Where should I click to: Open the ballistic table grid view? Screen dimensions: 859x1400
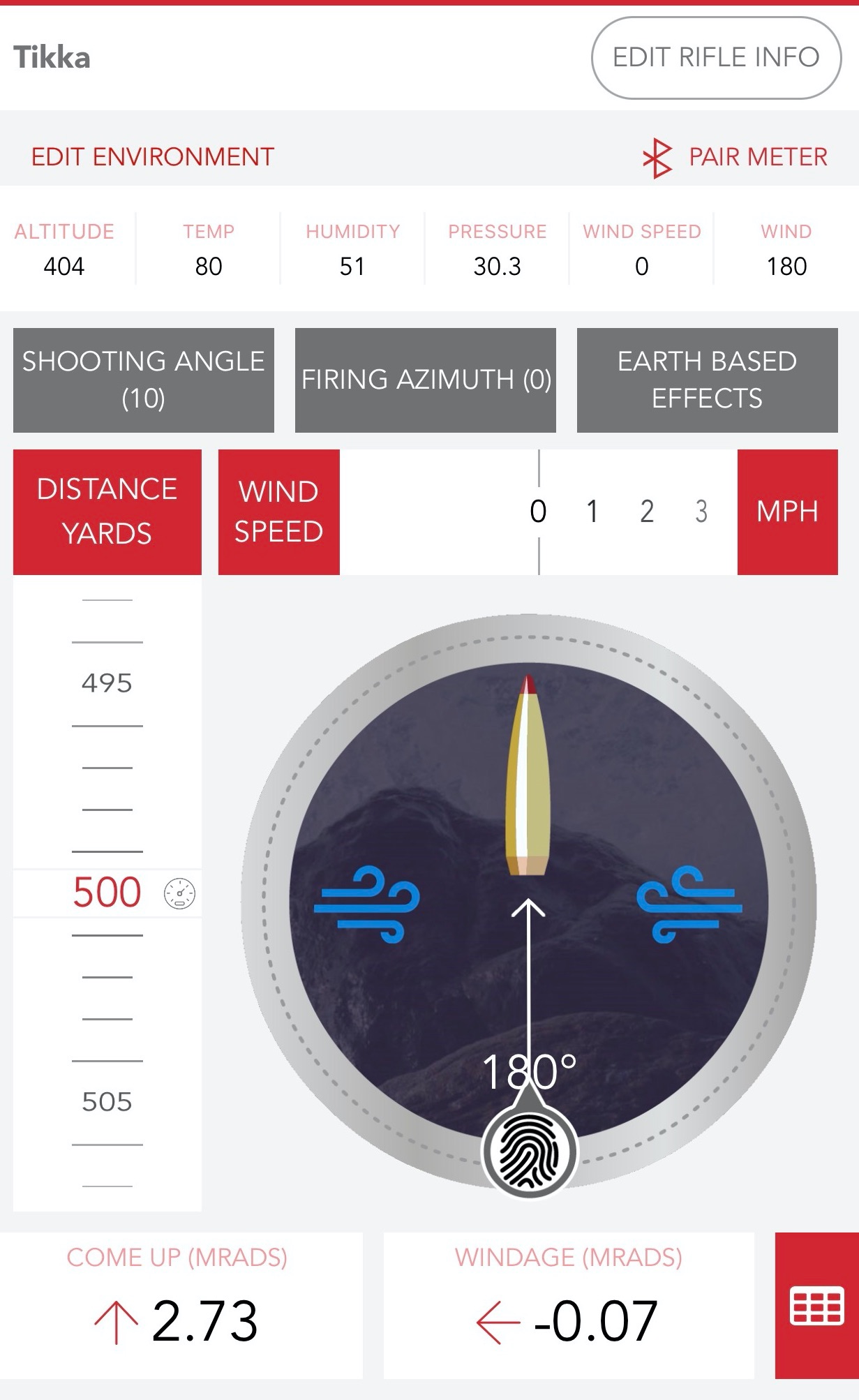pos(816,1306)
